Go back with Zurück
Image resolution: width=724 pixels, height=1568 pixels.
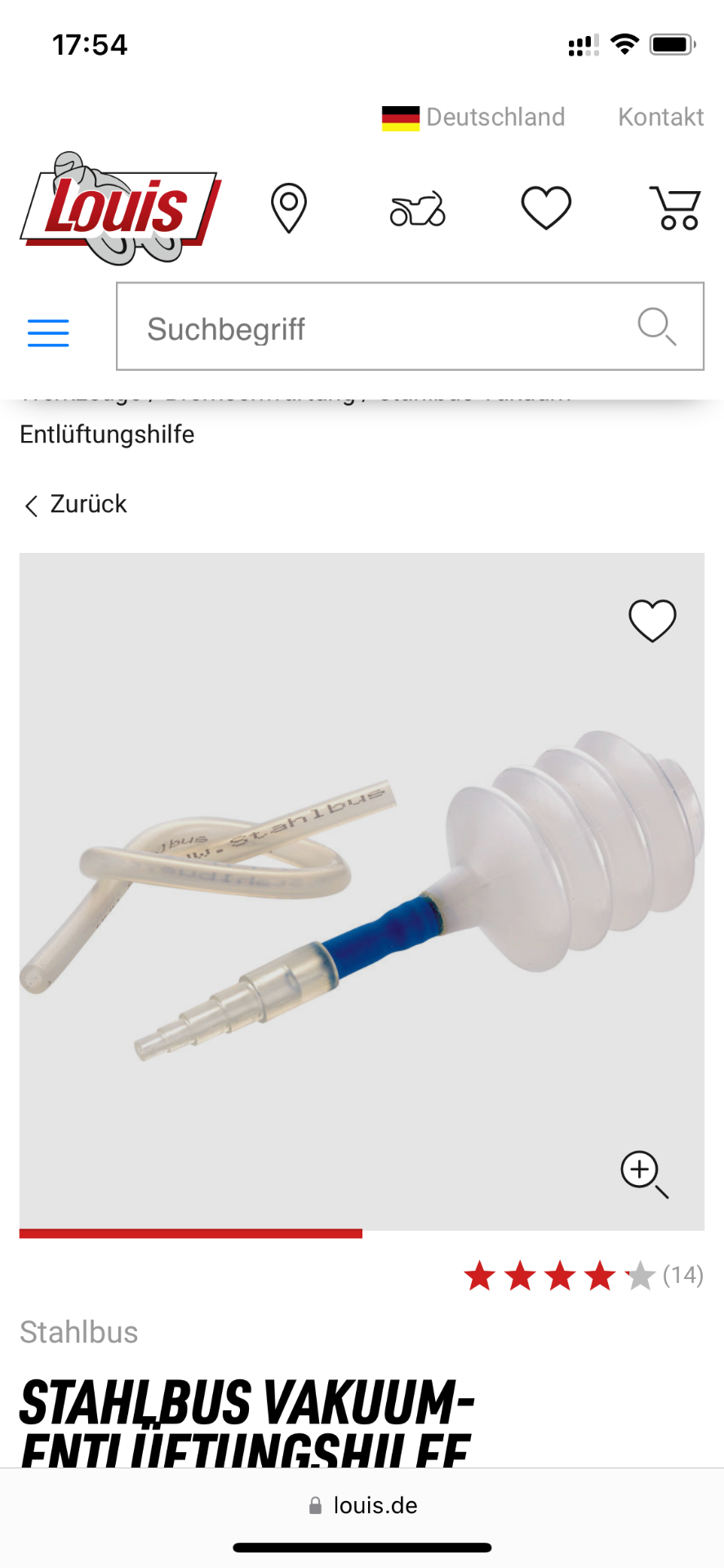[76, 504]
